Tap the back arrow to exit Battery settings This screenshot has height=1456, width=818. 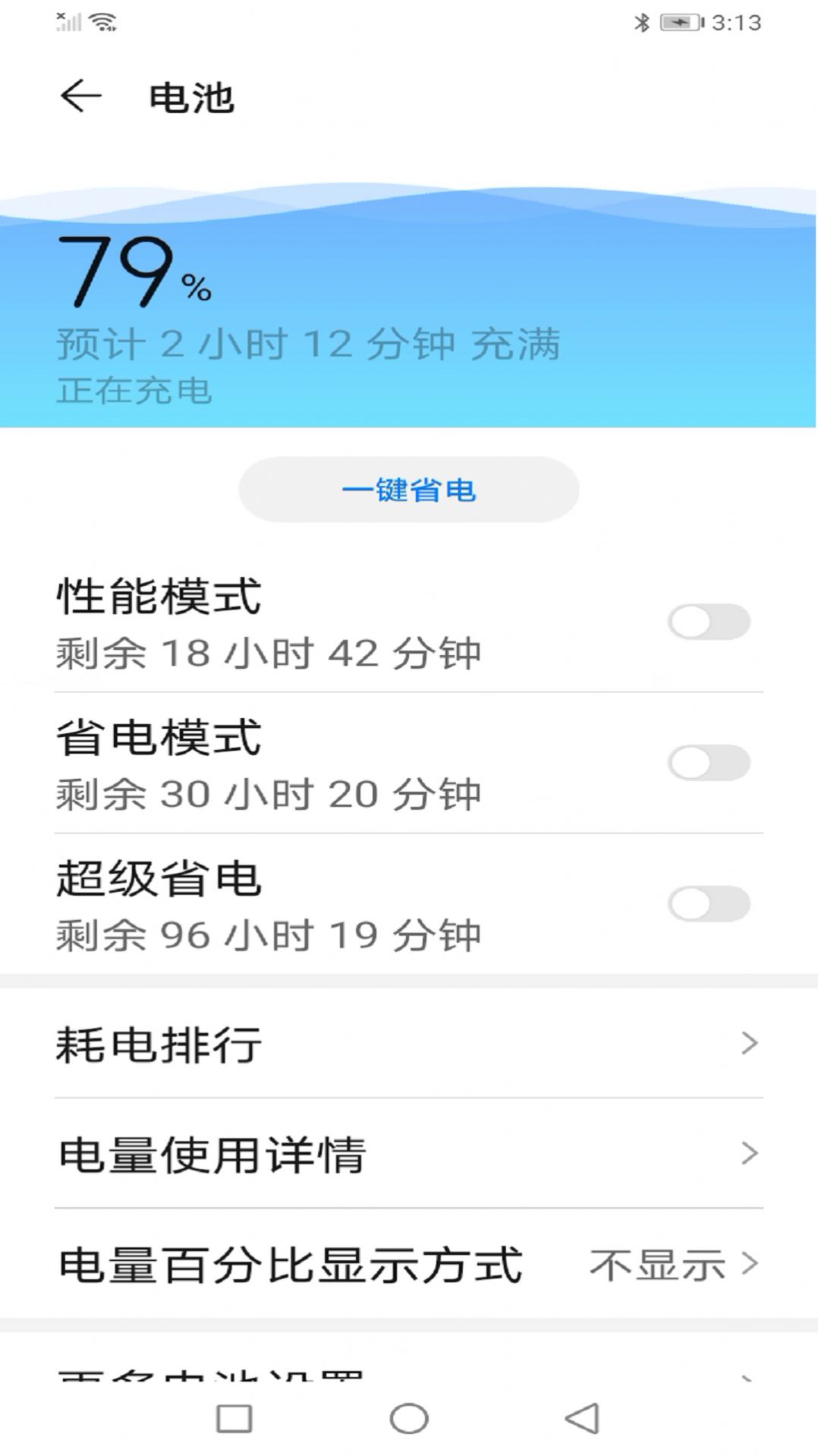click(x=81, y=96)
